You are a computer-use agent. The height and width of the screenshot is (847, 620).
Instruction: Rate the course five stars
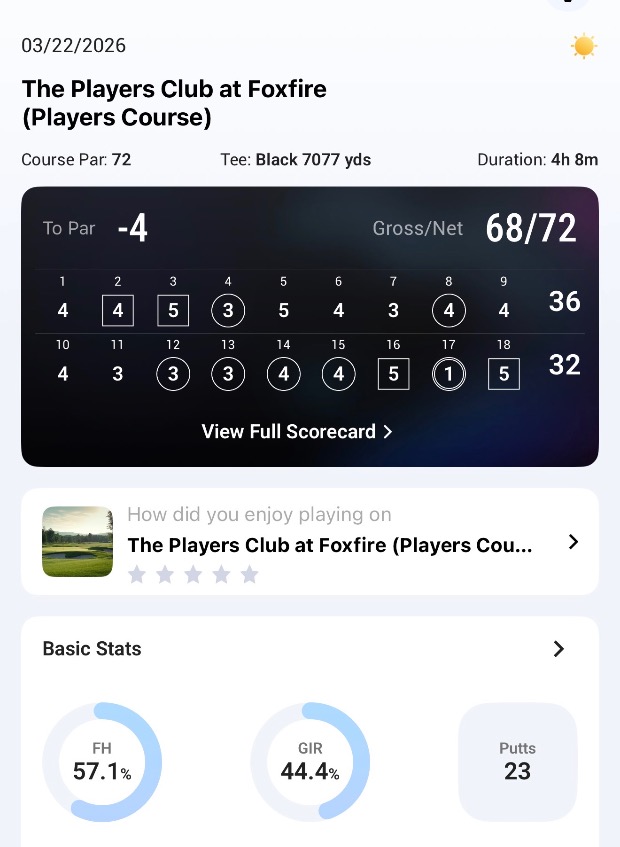pos(250,575)
